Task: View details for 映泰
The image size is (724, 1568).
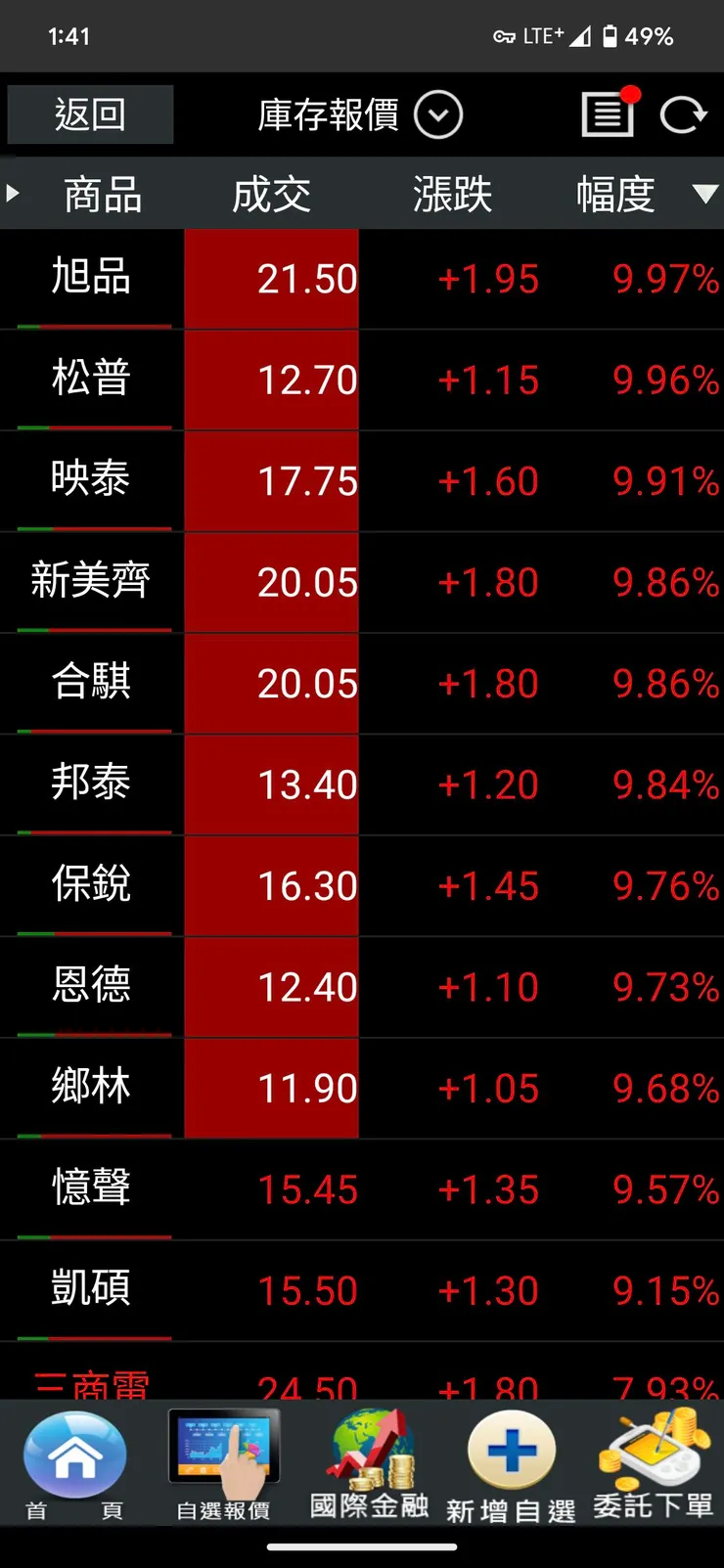Action: pyautogui.click(x=91, y=479)
